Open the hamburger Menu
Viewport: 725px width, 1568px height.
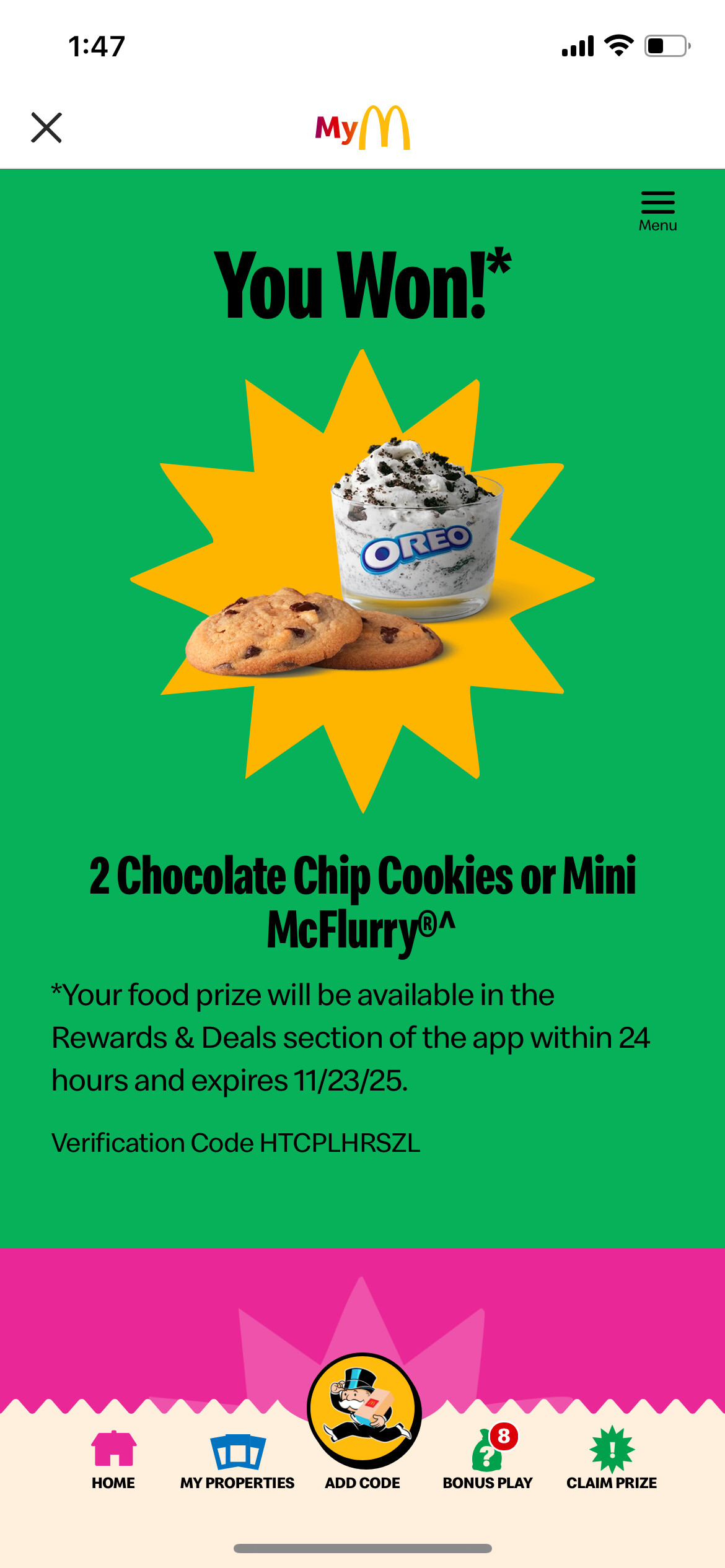[x=657, y=211]
